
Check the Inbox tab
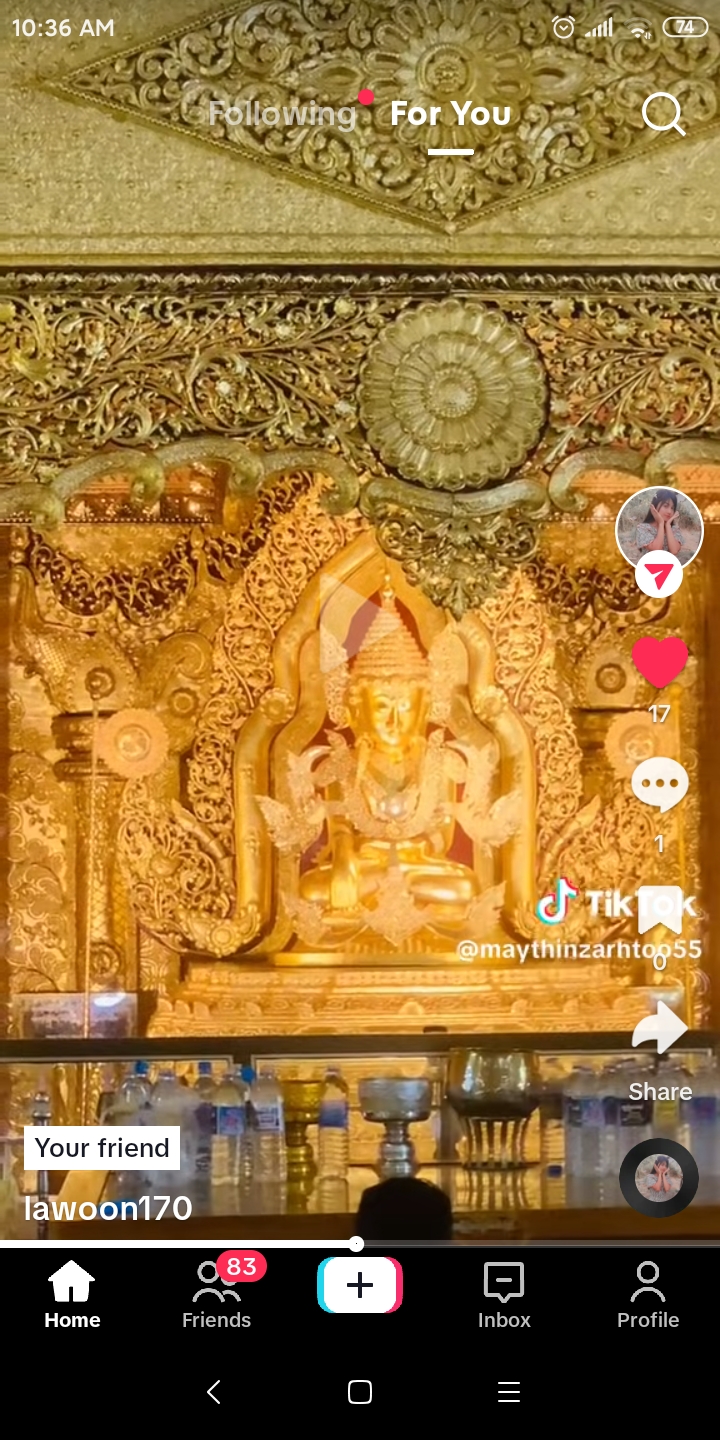click(x=504, y=1295)
